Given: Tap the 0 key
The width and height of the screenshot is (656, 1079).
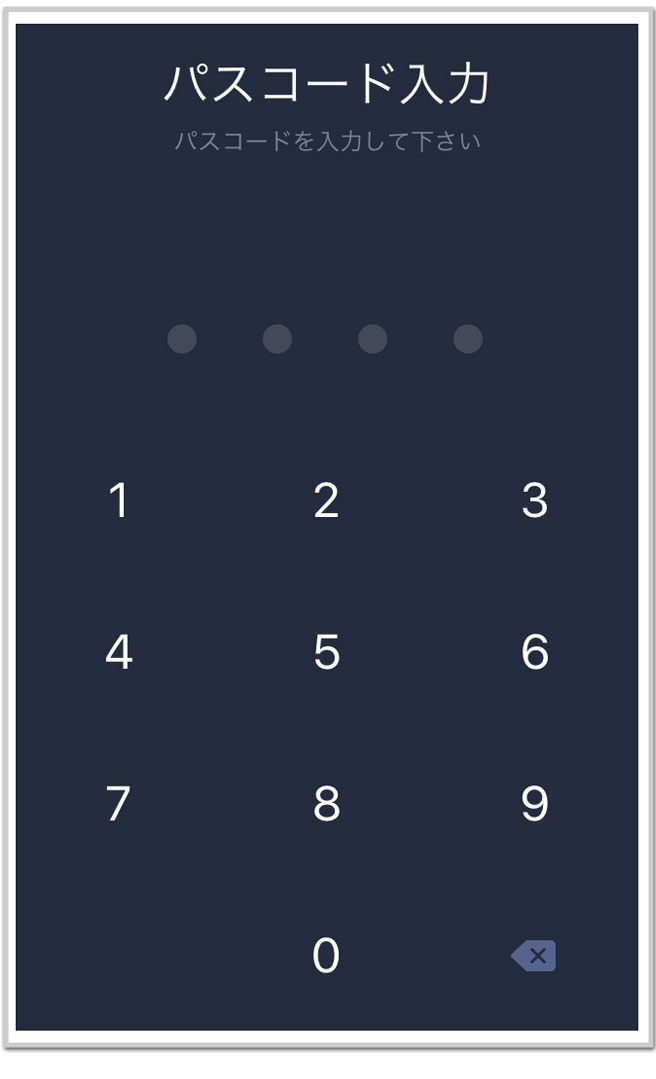Looking at the screenshot, I should [326, 955].
